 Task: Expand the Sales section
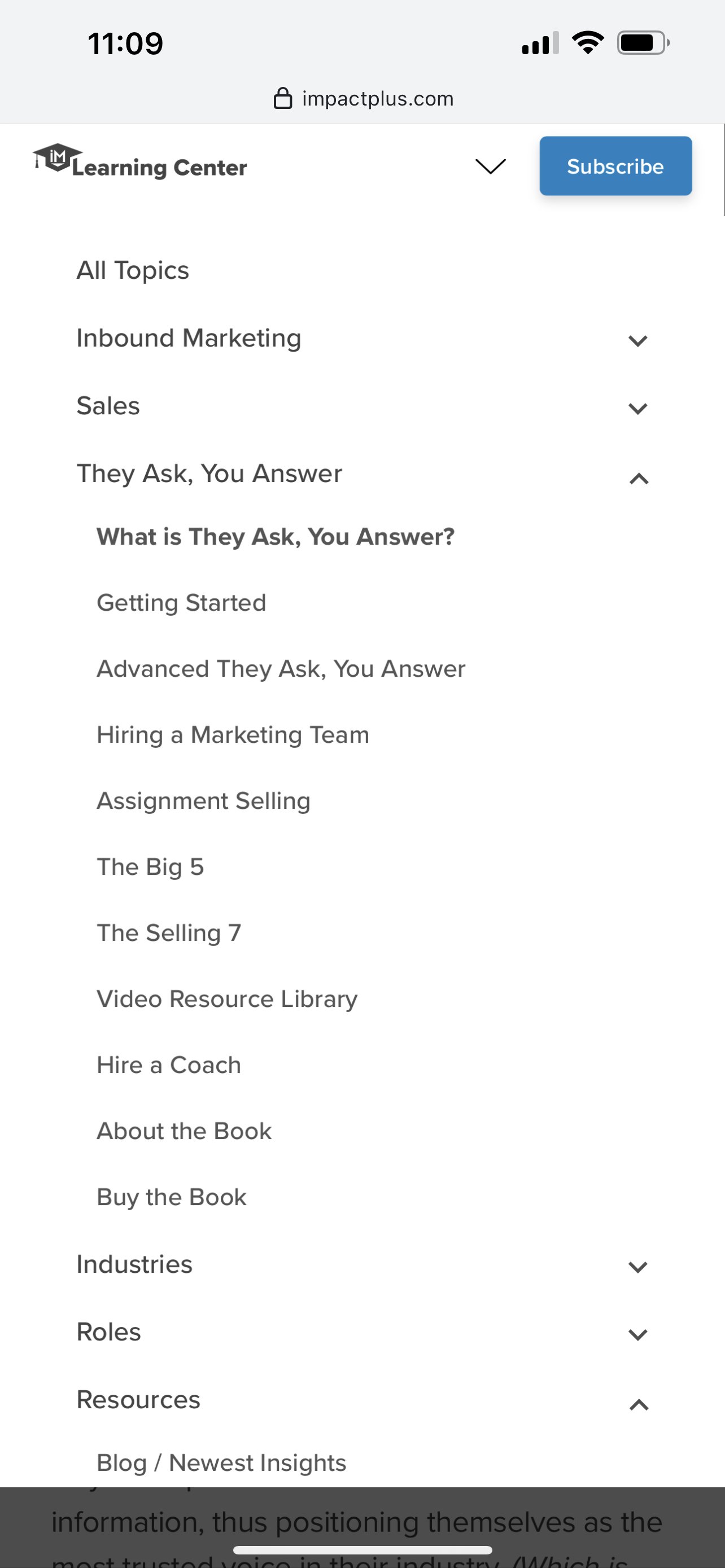[637, 408]
